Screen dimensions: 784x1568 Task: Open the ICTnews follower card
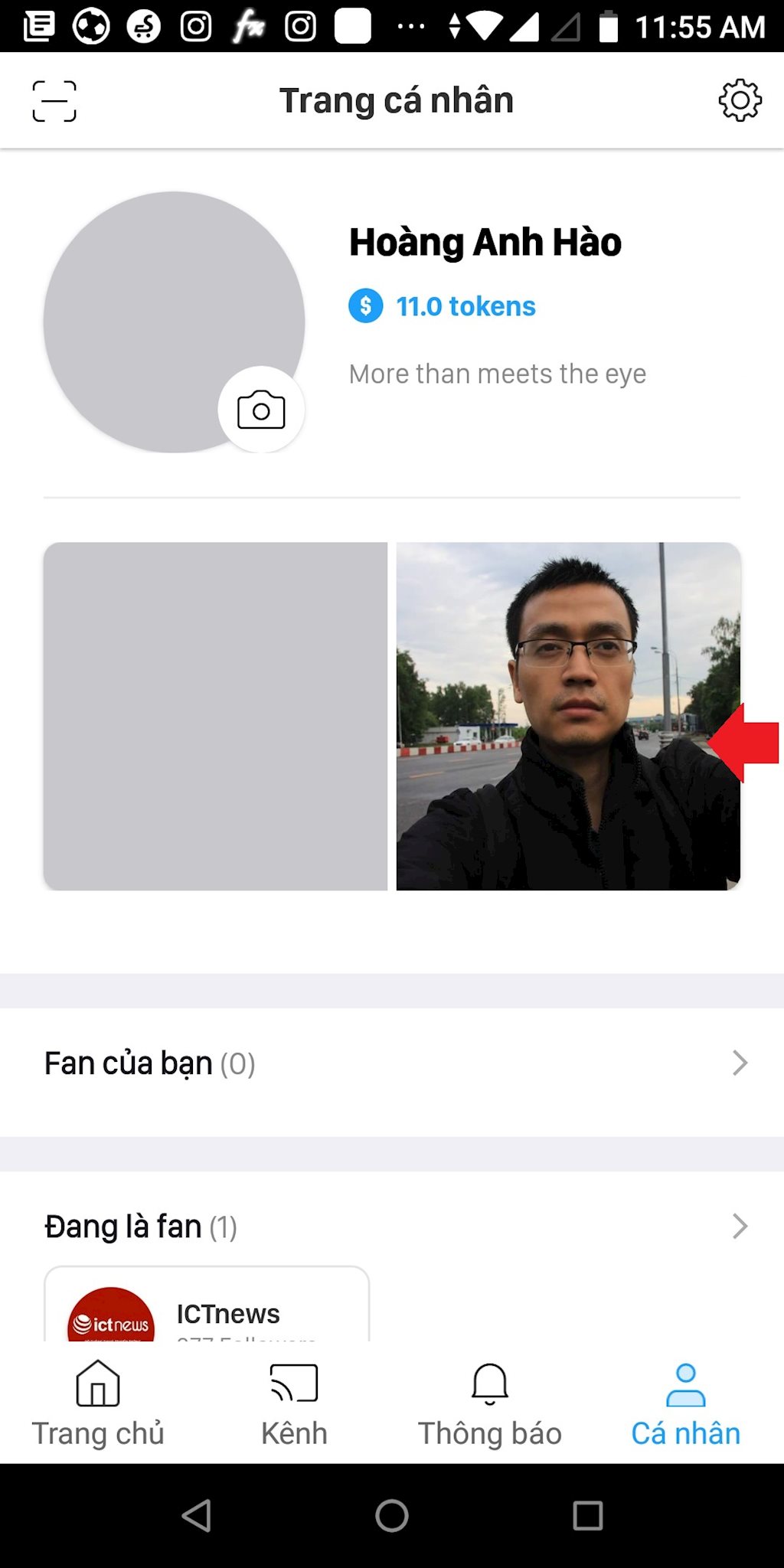(x=207, y=1309)
